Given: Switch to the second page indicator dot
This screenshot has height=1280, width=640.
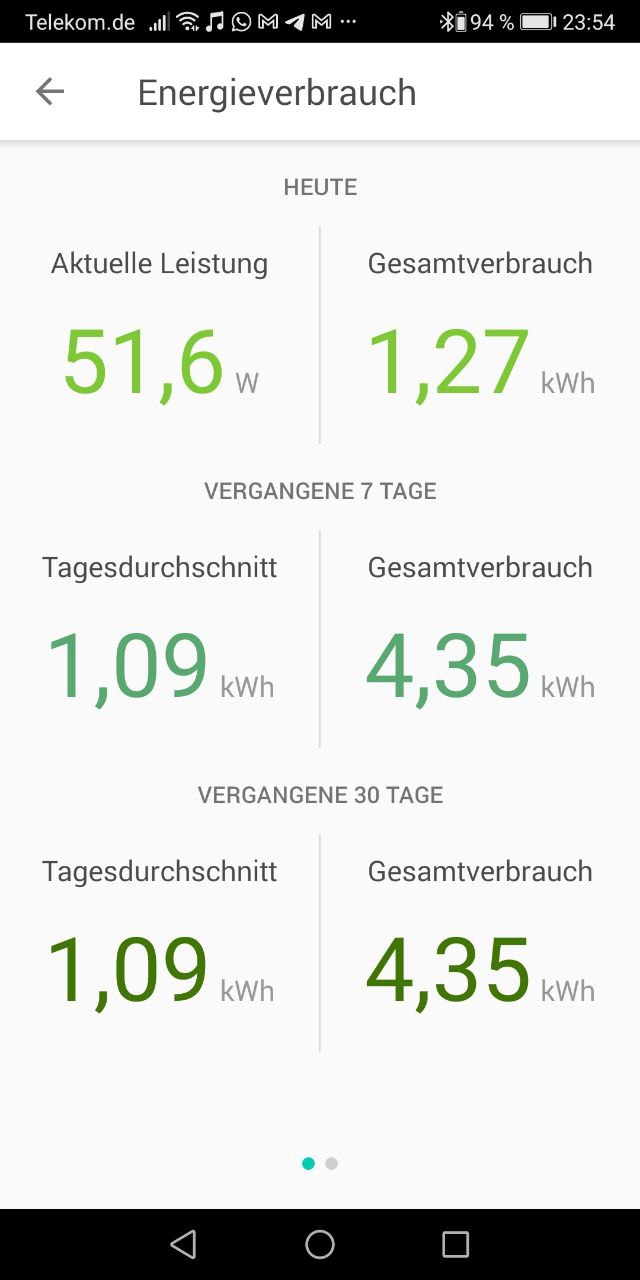Looking at the screenshot, I should [x=332, y=1163].
